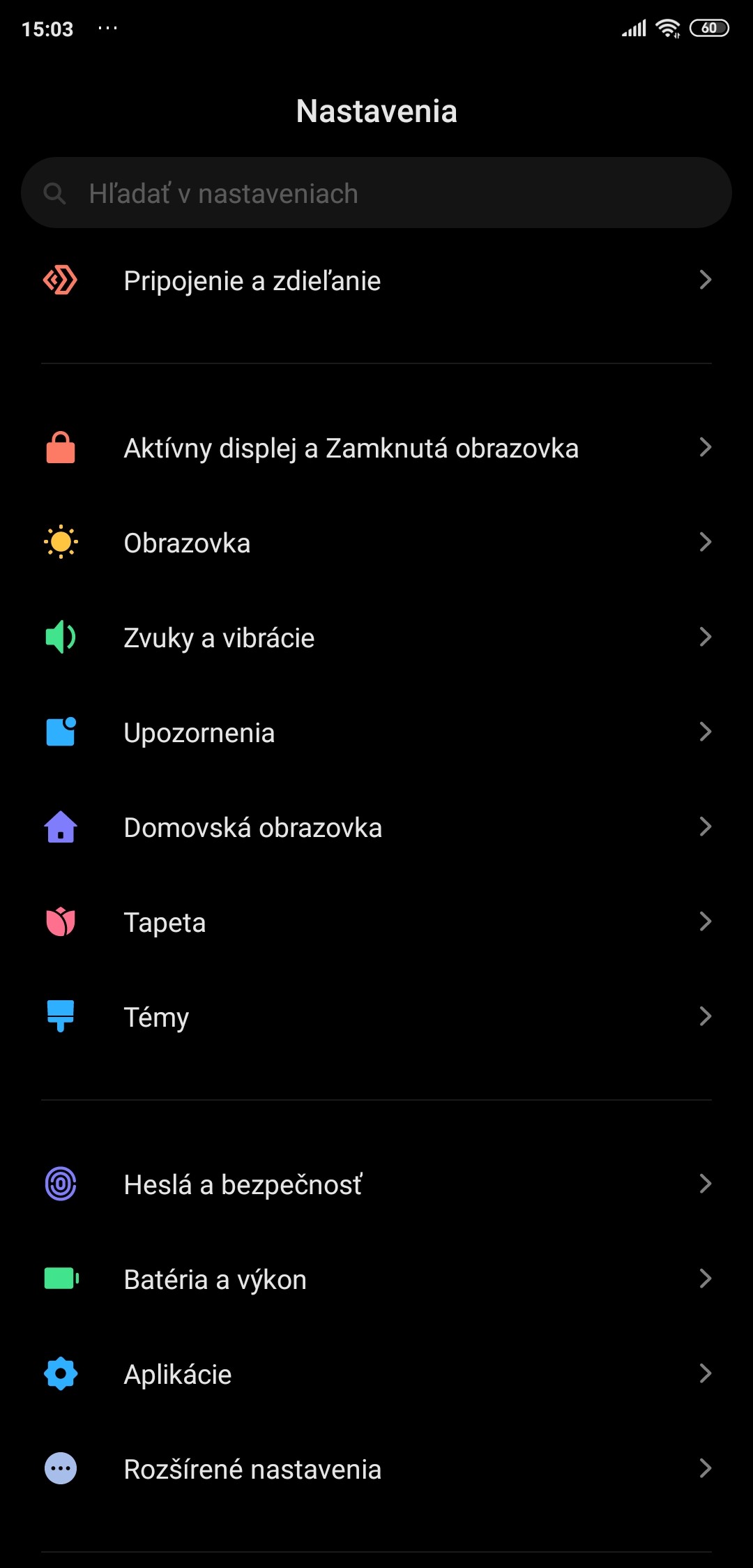Open Aktívny displej a Zamknutá obrazovka
Screen dimensions: 753x1568
pyautogui.click(x=376, y=448)
